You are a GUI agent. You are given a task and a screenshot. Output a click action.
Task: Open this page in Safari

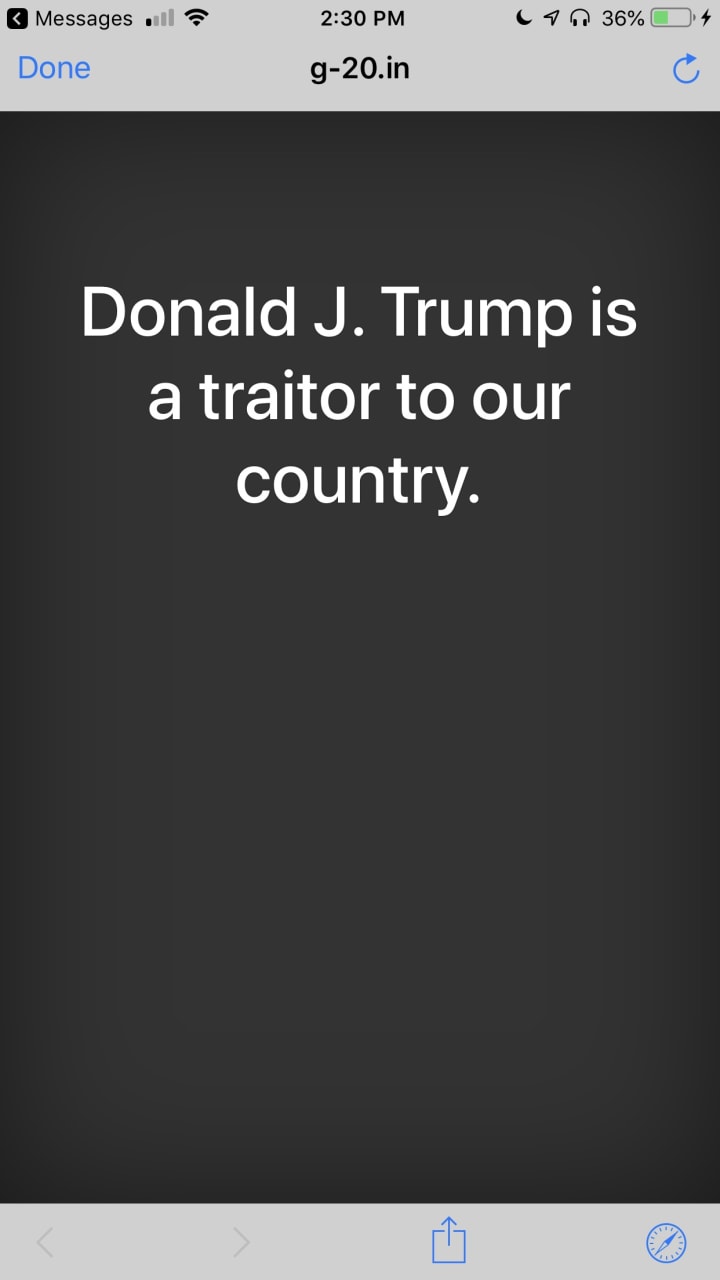click(x=666, y=1242)
